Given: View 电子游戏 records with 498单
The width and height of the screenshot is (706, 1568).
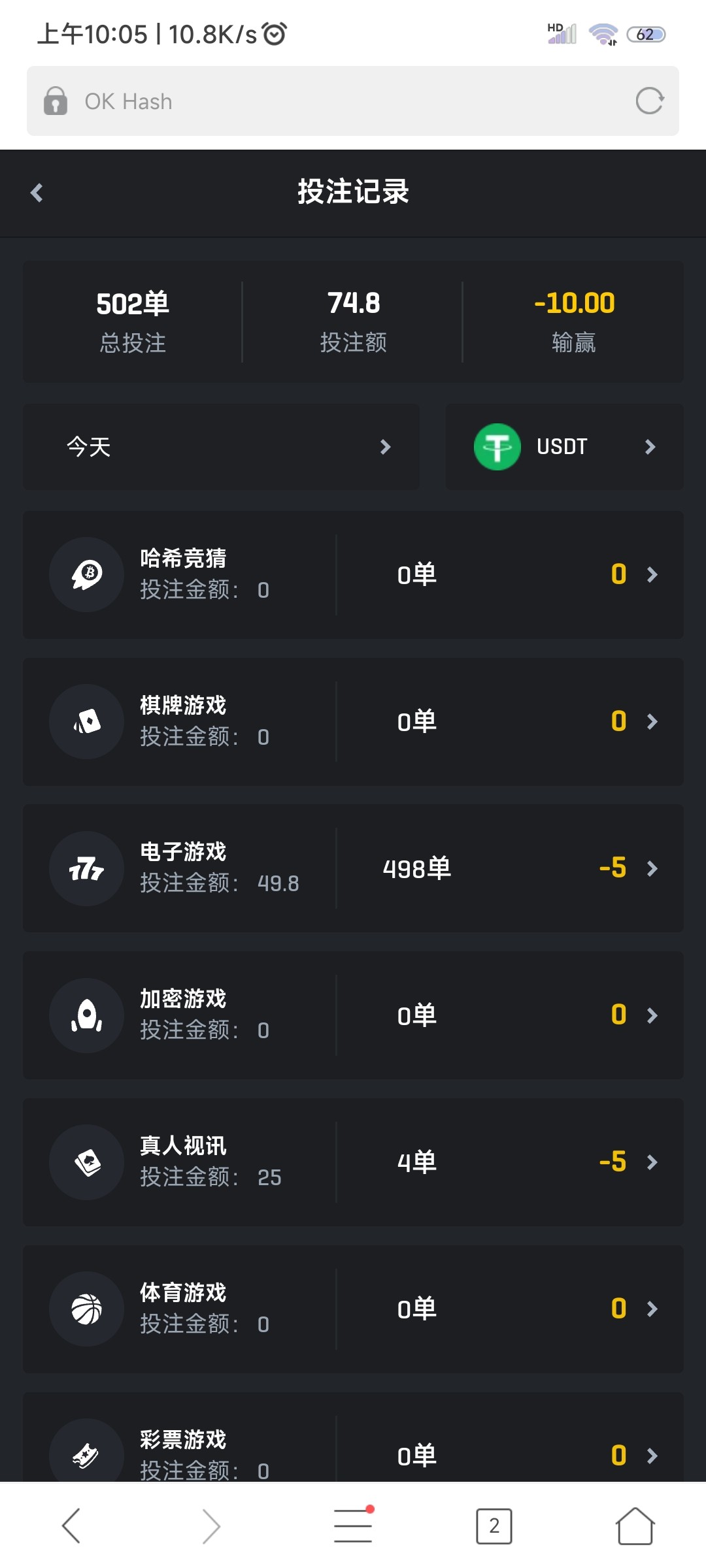Looking at the screenshot, I should (353, 868).
